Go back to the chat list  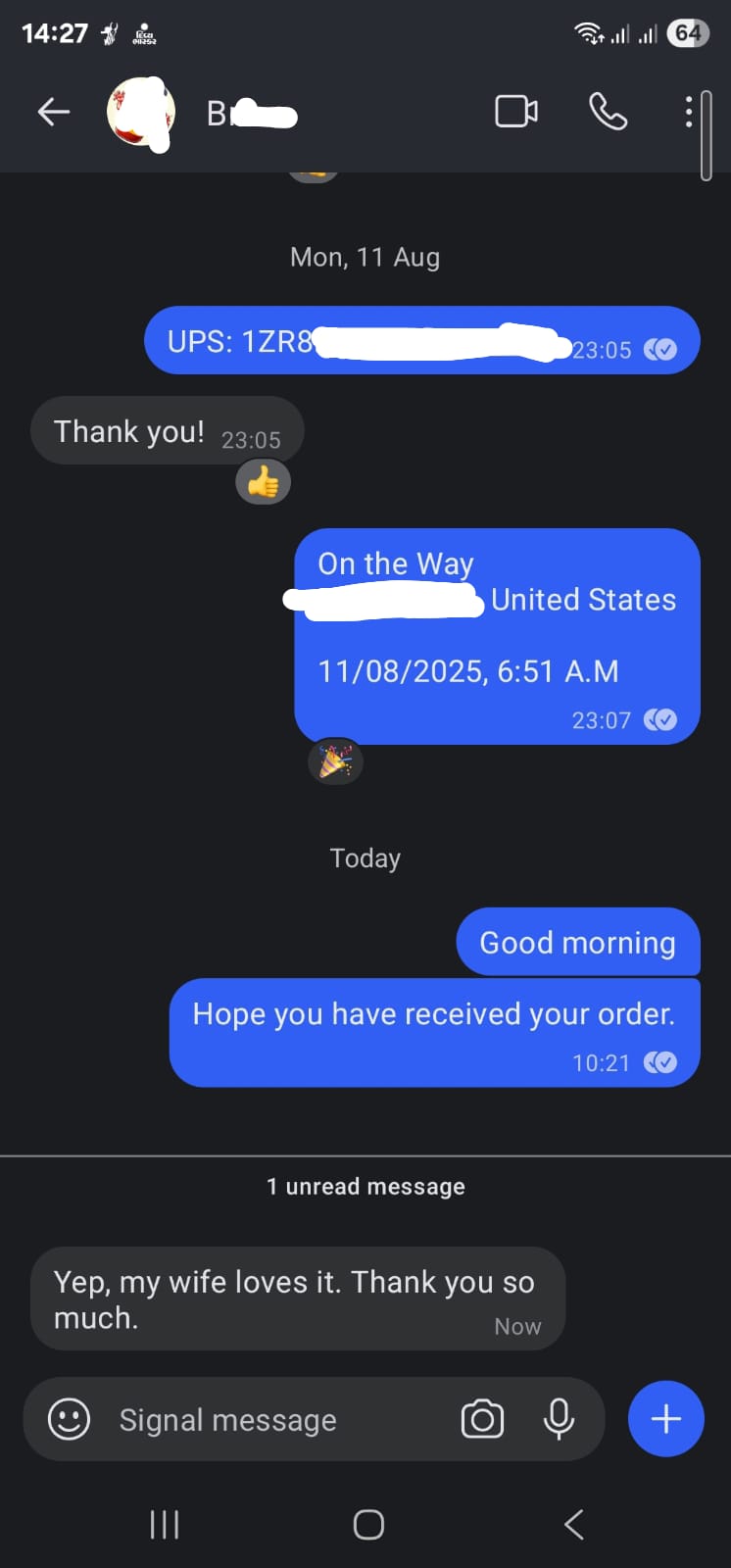coord(54,113)
